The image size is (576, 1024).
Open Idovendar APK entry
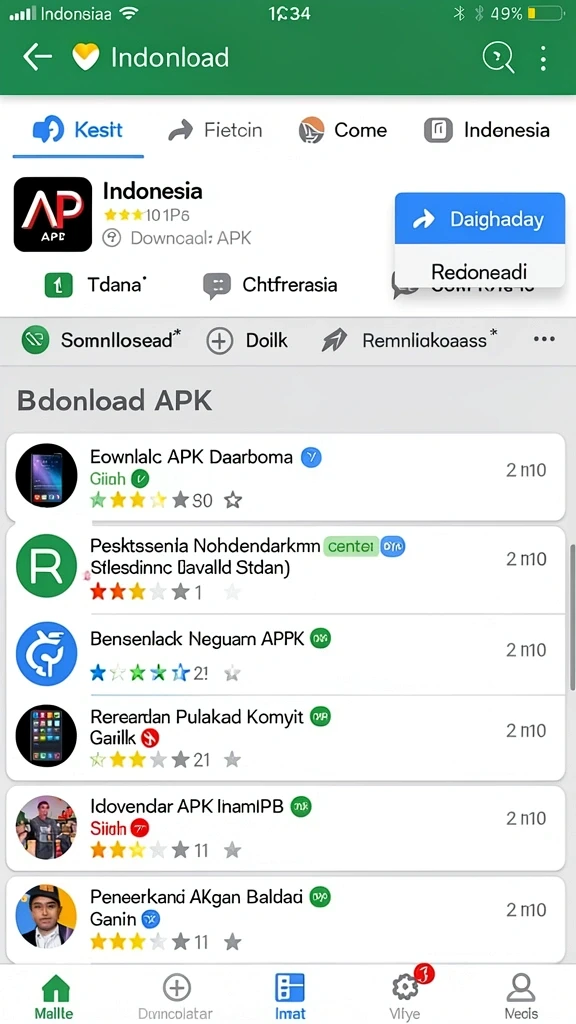click(x=285, y=828)
